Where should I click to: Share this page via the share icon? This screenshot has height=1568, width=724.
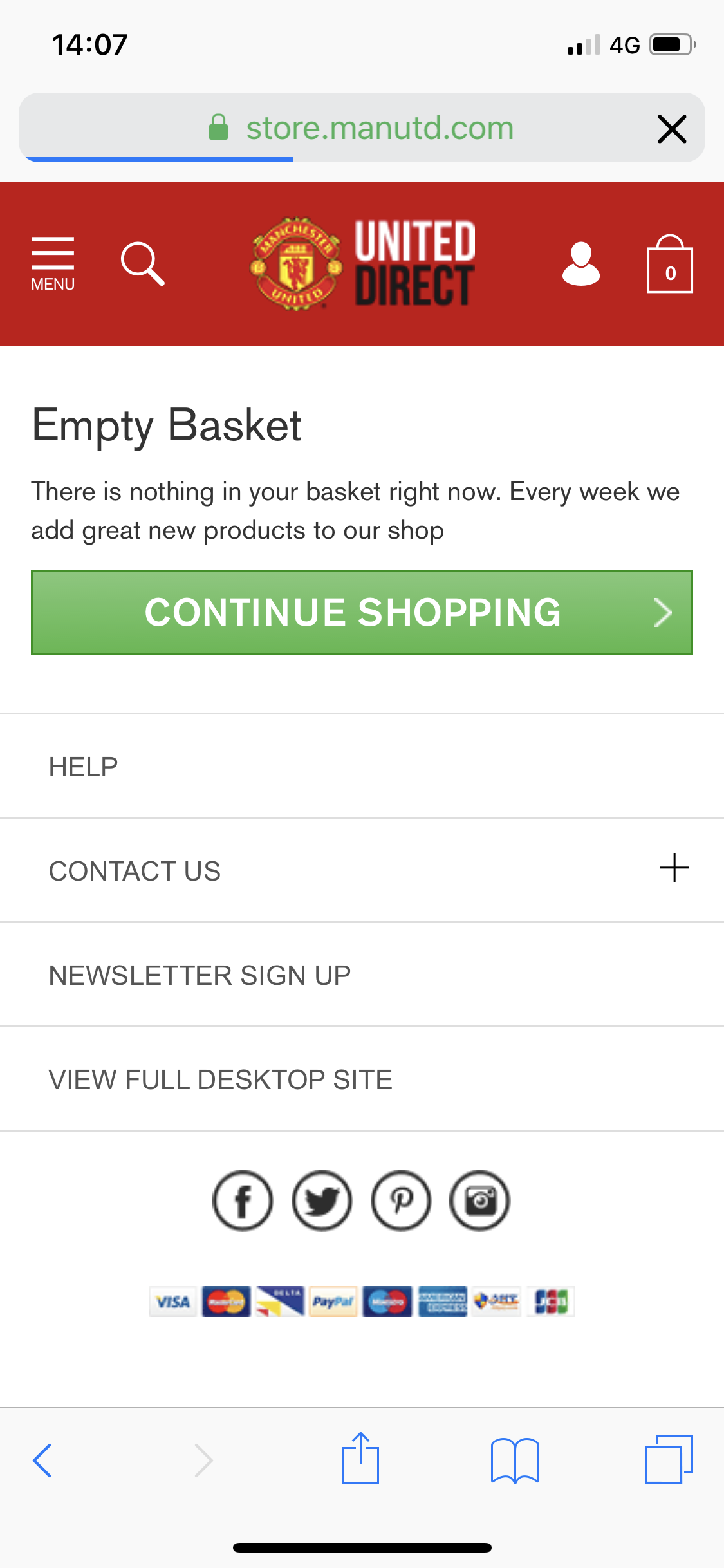(x=360, y=1458)
